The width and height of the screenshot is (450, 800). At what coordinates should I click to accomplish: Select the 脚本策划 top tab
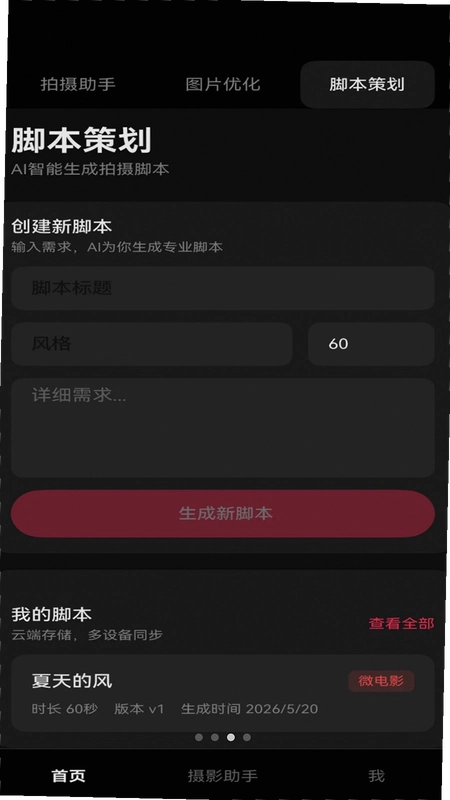tap(367, 84)
